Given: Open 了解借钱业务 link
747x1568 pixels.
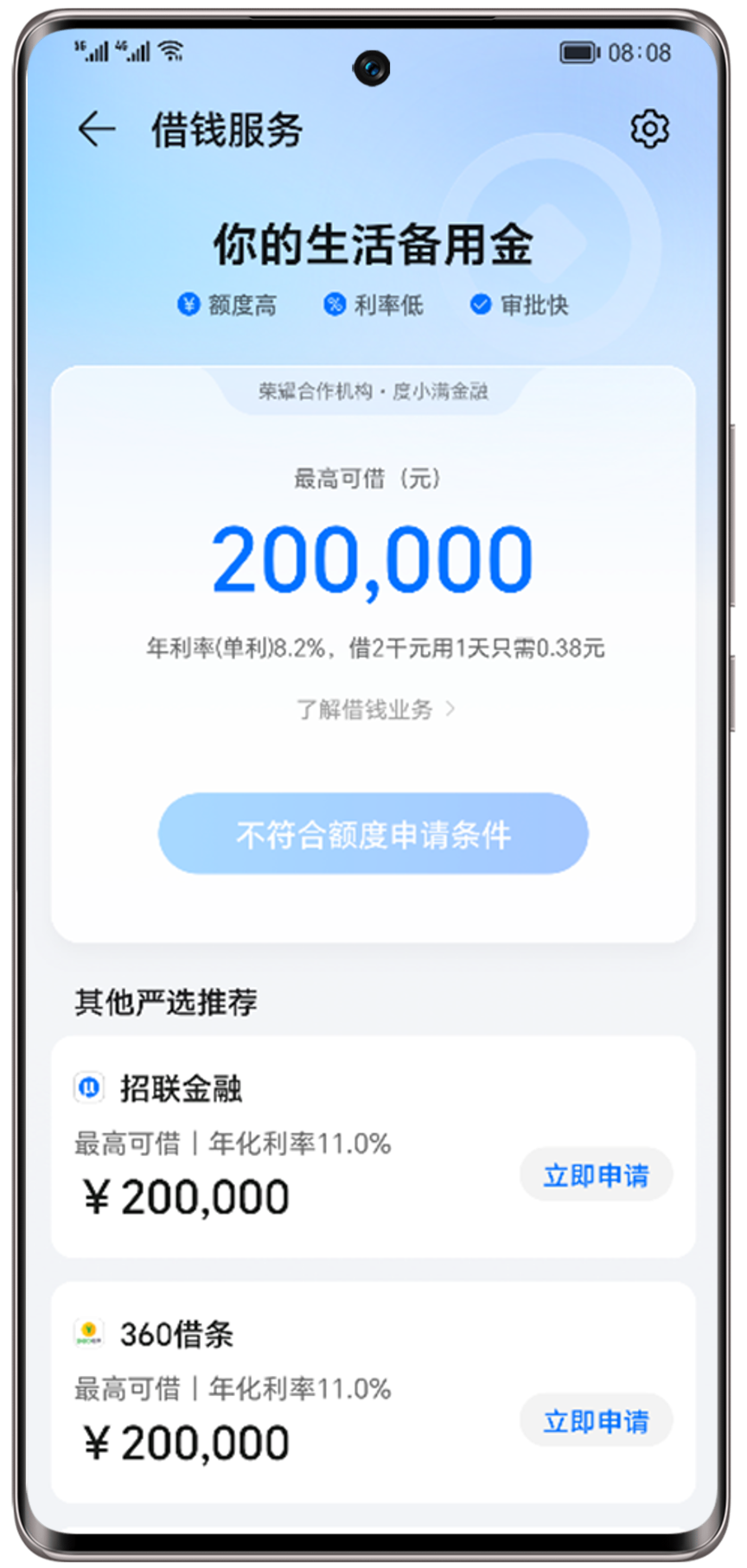Looking at the screenshot, I should tap(374, 710).
